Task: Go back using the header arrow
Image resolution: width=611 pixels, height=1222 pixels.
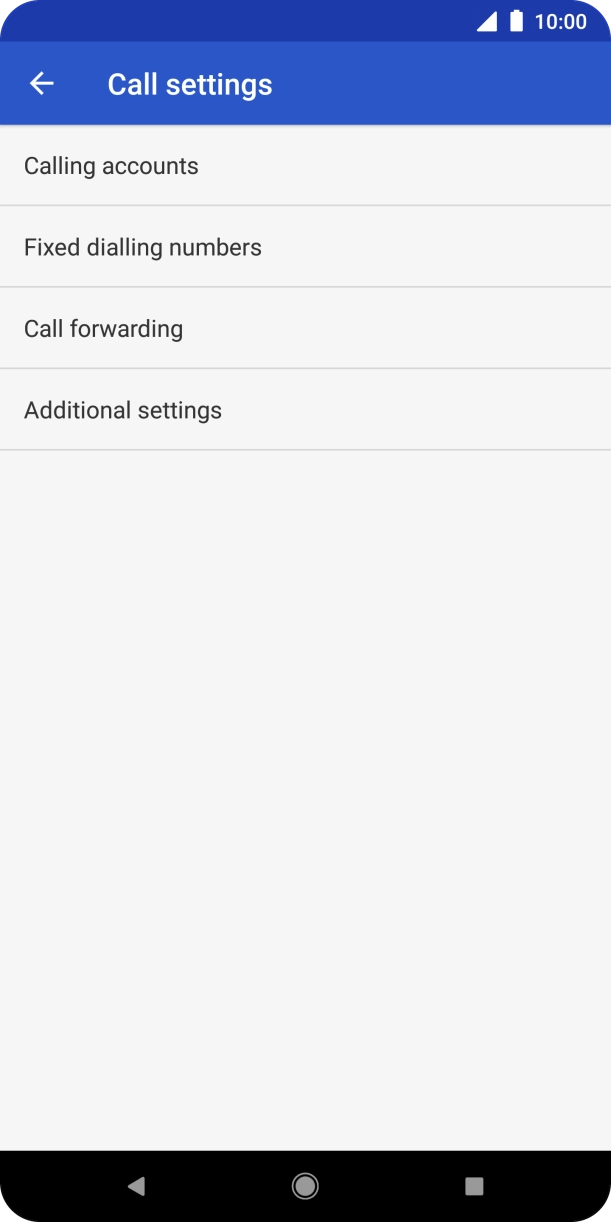Action: click(42, 84)
